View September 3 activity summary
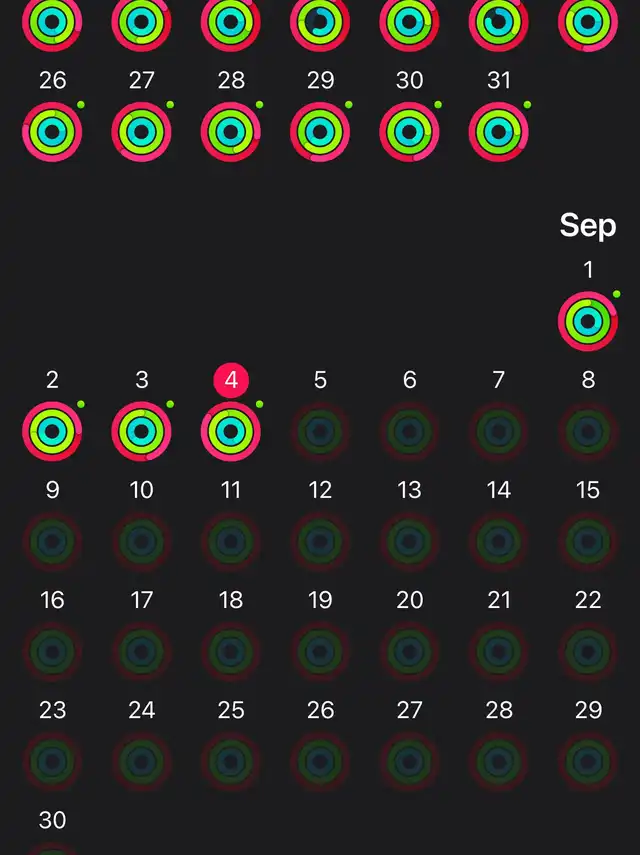The height and width of the screenshot is (855, 640). 142,431
